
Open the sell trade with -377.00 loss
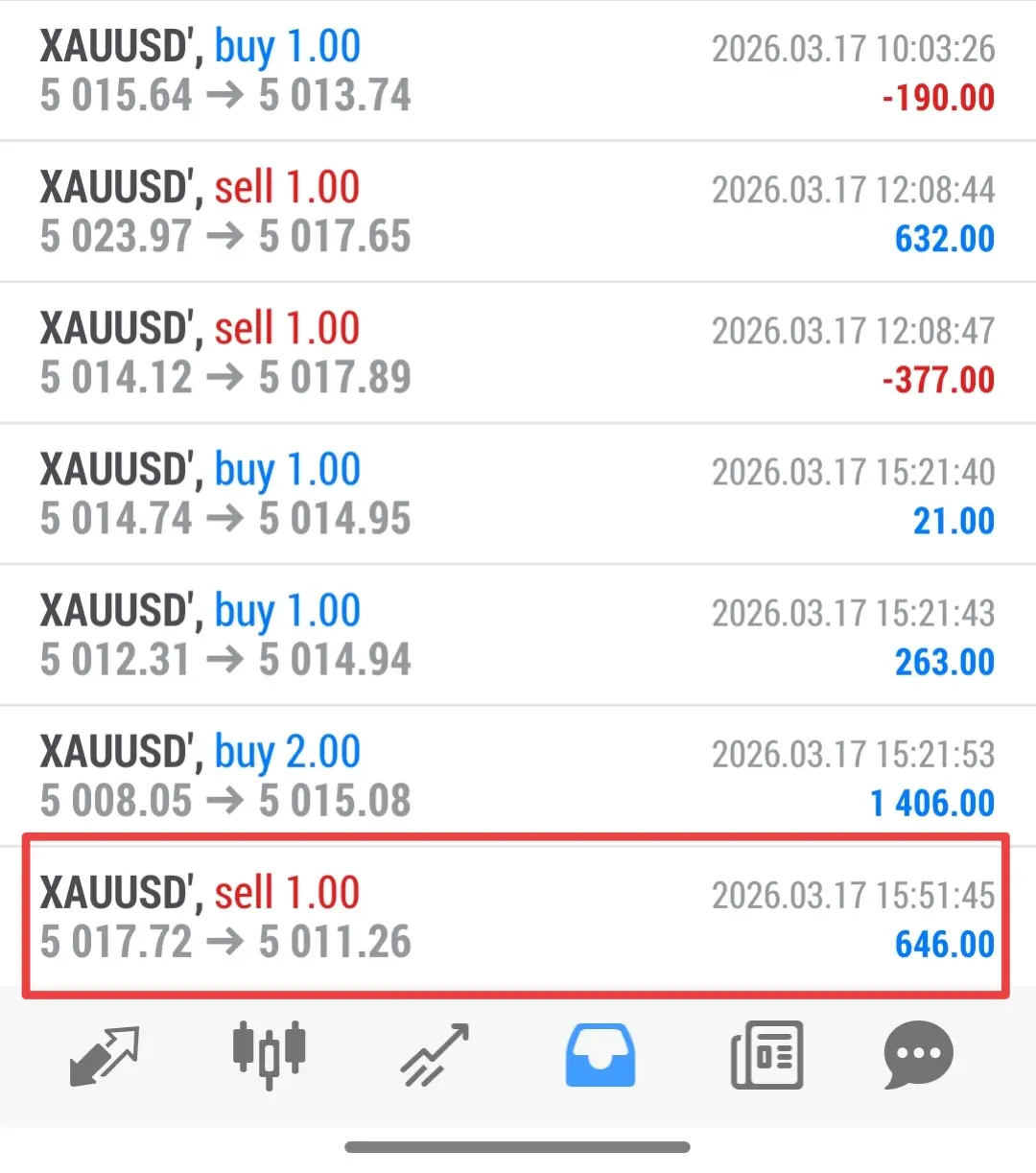tap(516, 353)
